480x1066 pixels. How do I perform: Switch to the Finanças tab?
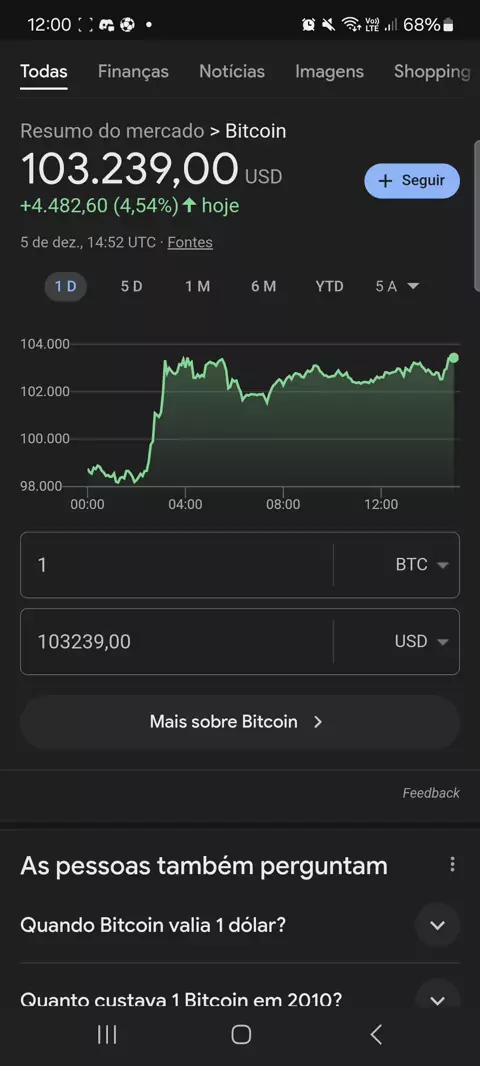pos(133,71)
